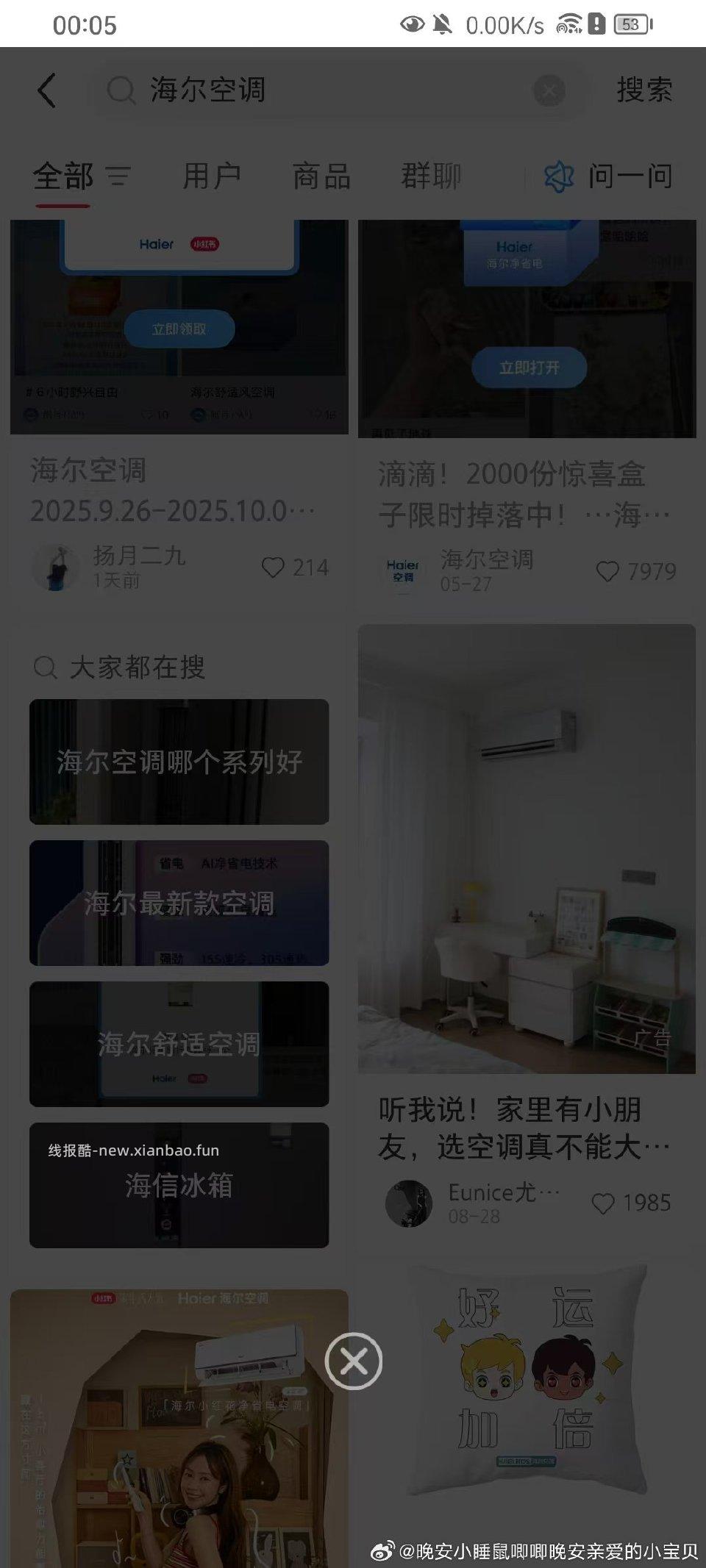
Task: Open the 群聊 tab
Action: pos(430,176)
